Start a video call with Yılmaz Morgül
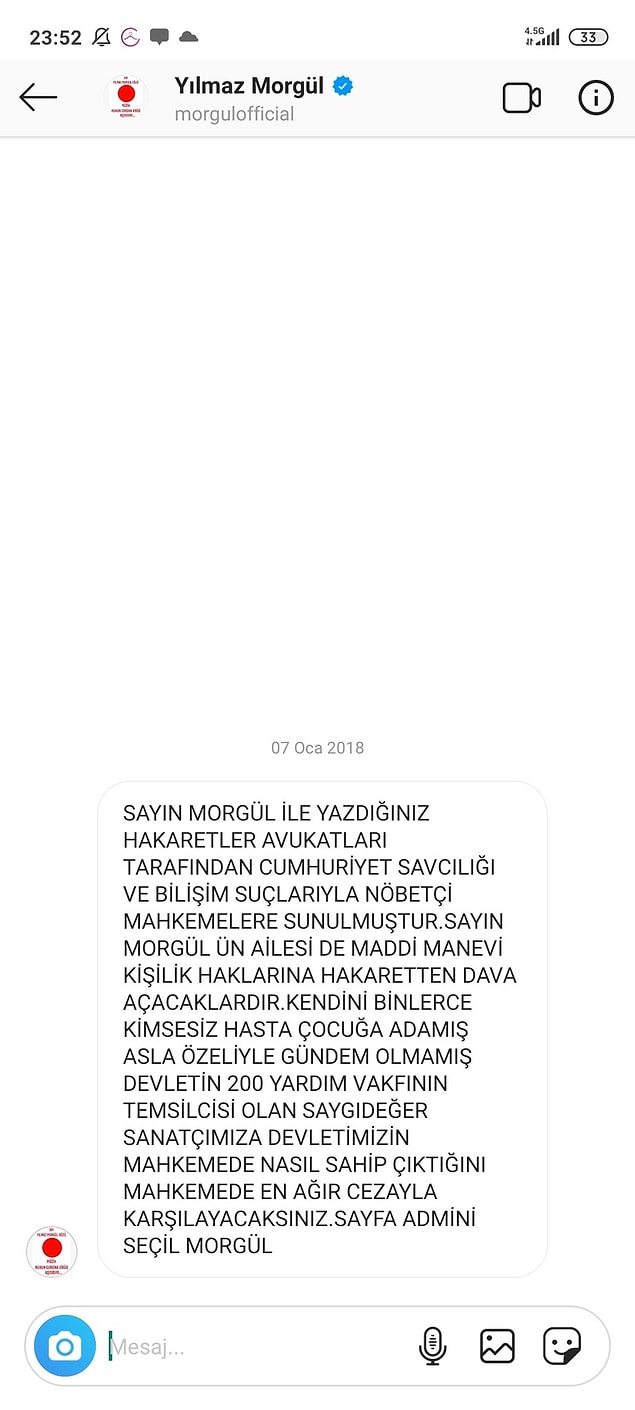Viewport: 635px width, 1410px height. point(521,98)
